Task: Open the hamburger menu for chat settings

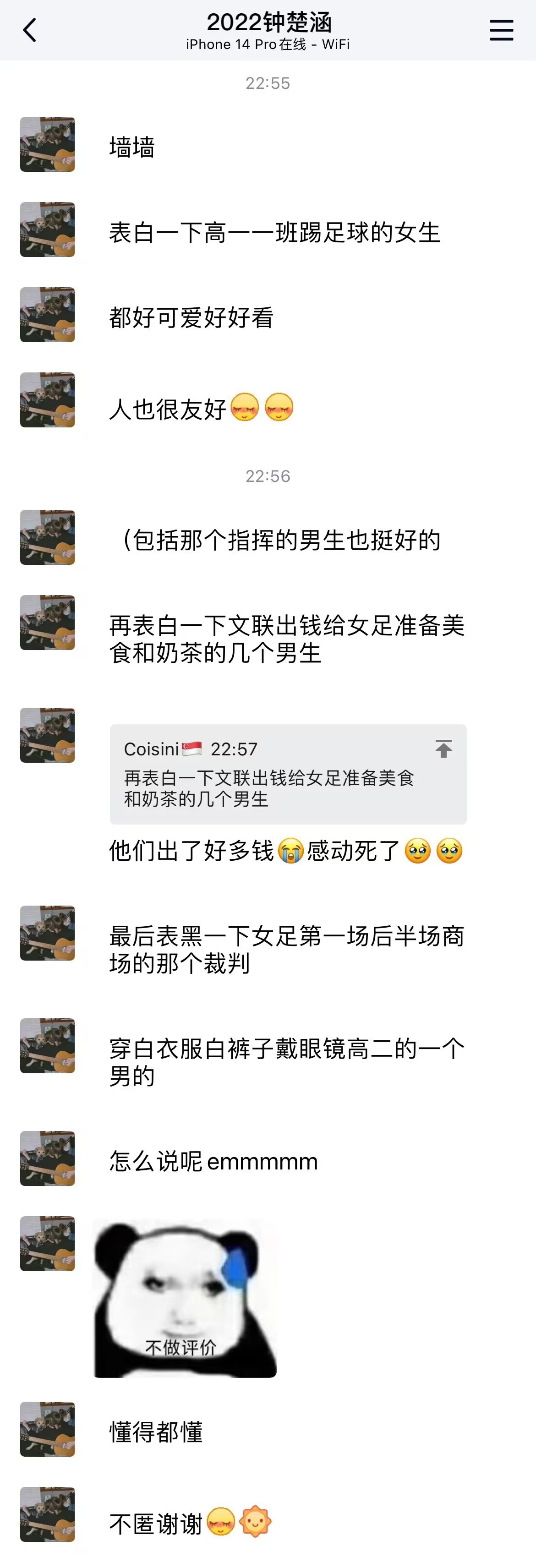Action: (501, 30)
